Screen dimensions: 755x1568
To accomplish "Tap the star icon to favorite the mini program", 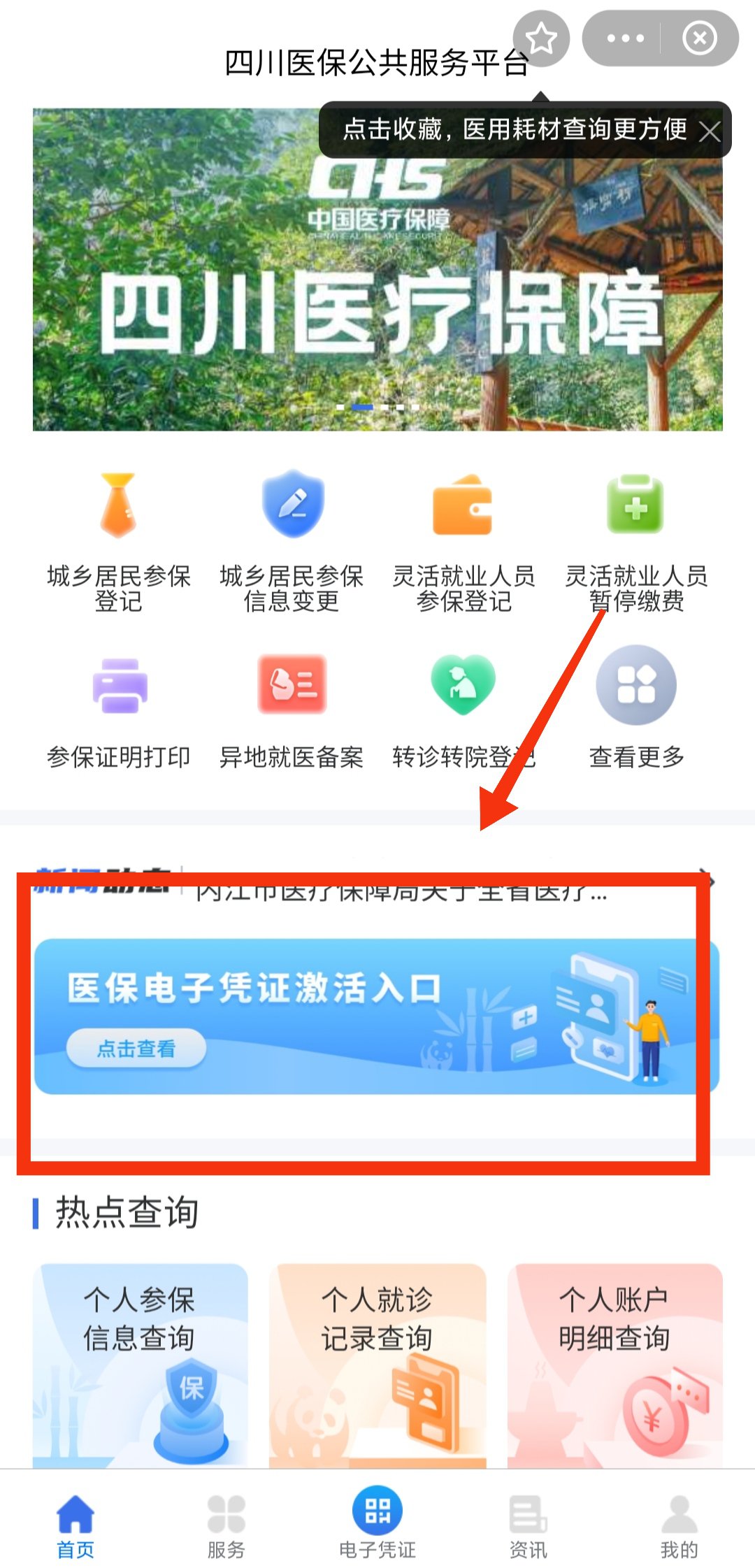I will pos(541,38).
